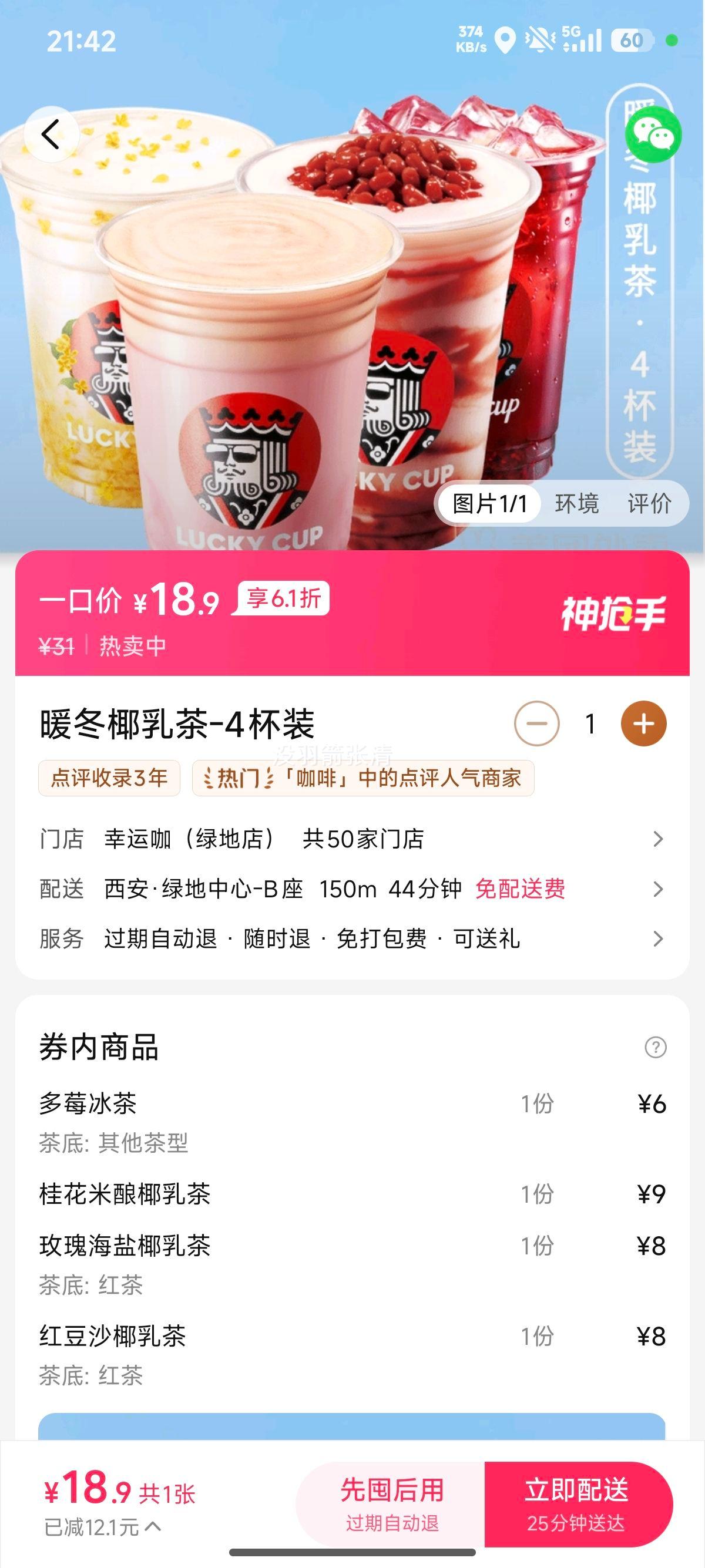Switch to the 评价 reviews tab
Image resolution: width=705 pixels, height=1568 pixels.
(x=650, y=503)
